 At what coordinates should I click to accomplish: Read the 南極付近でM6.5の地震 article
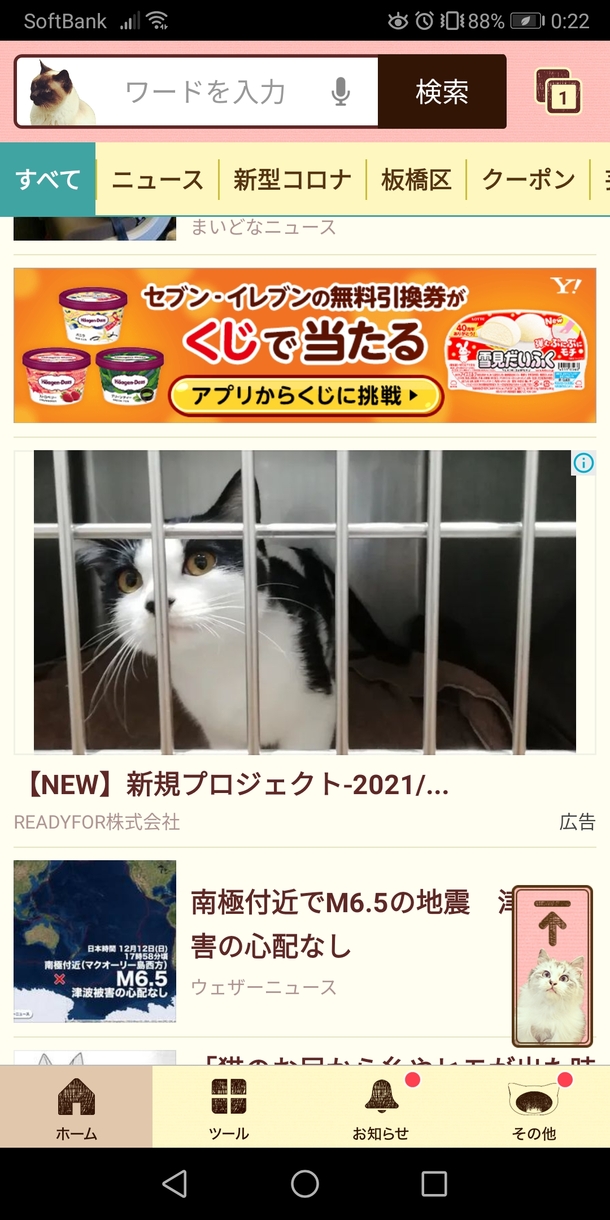click(330, 925)
